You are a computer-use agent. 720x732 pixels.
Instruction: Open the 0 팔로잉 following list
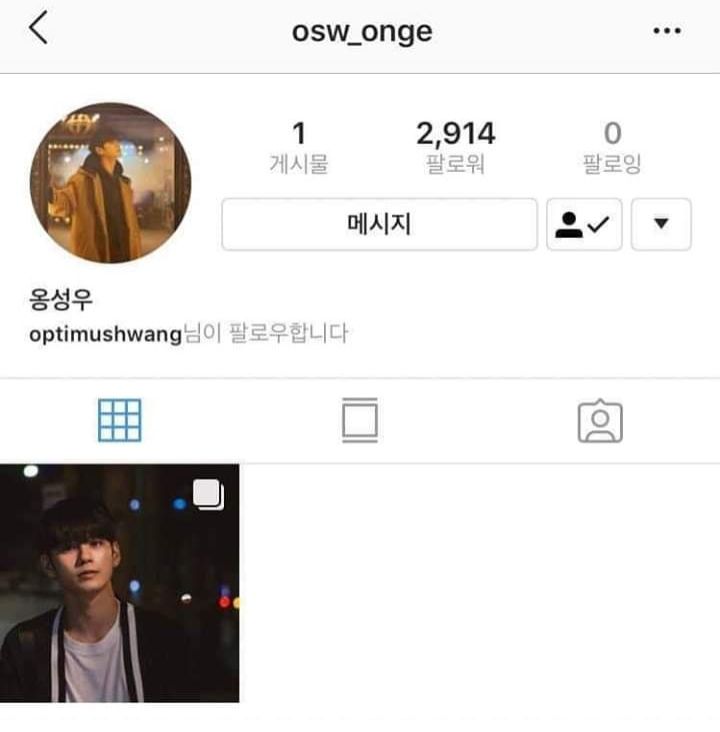612,146
